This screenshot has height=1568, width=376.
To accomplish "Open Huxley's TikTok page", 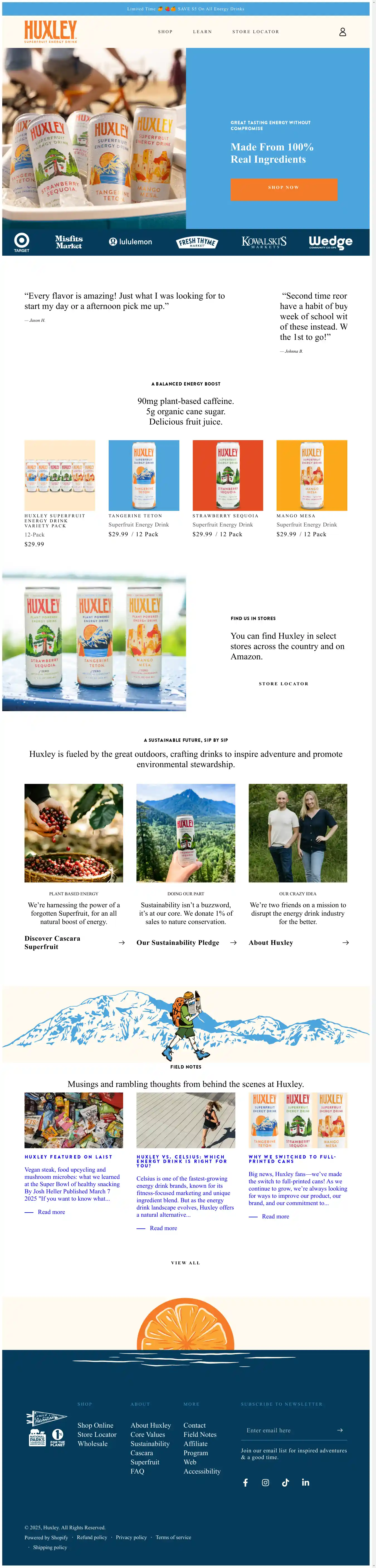I will click(x=285, y=1483).
